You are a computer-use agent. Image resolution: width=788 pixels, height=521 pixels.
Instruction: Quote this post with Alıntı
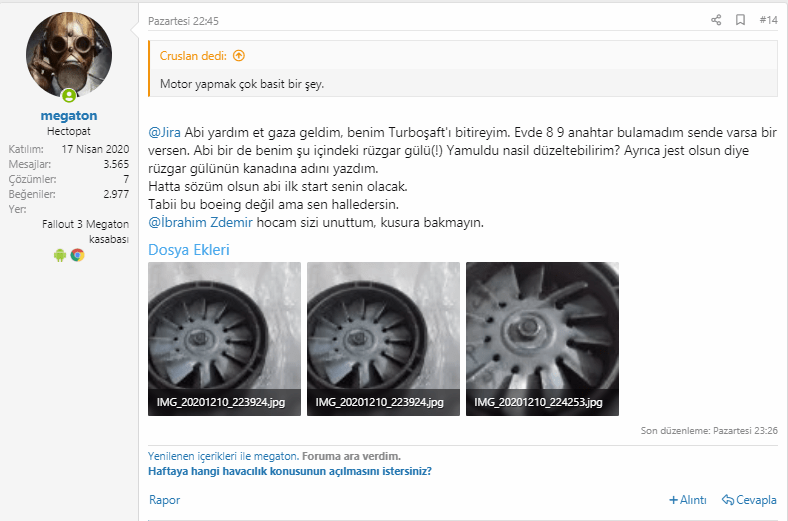click(x=688, y=500)
